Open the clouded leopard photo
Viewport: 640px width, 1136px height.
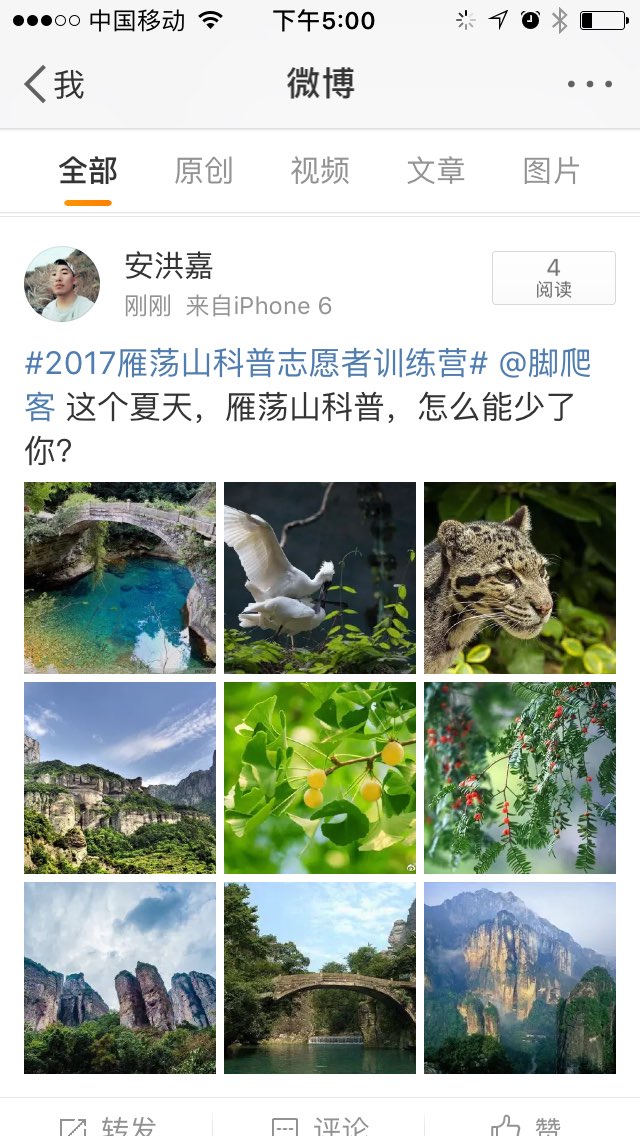pos(520,577)
